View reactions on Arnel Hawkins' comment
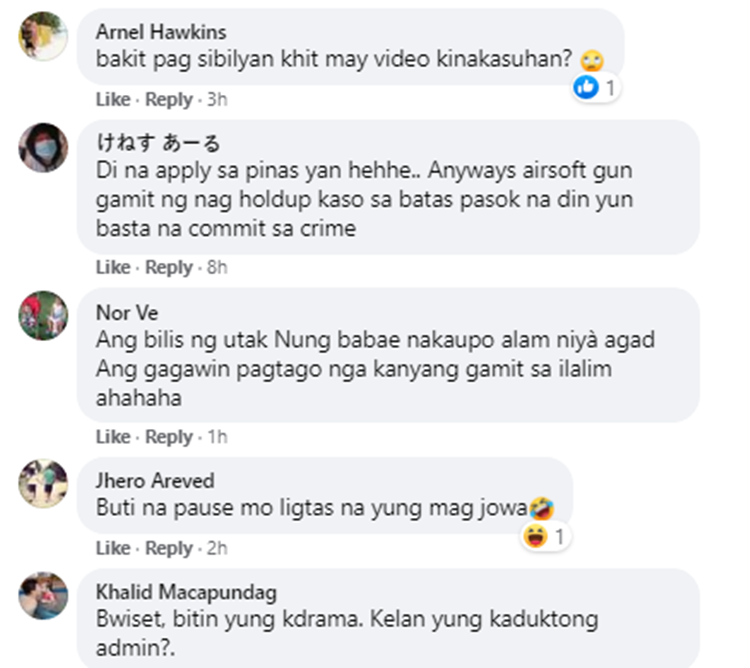 click(596, 88)
